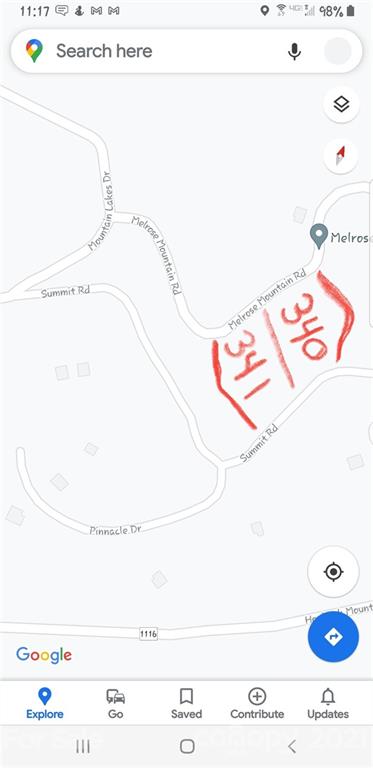The height and width of the screenshot is (768, 373).
Task: Go to the Updates tab
Action: tap(328, 703)
